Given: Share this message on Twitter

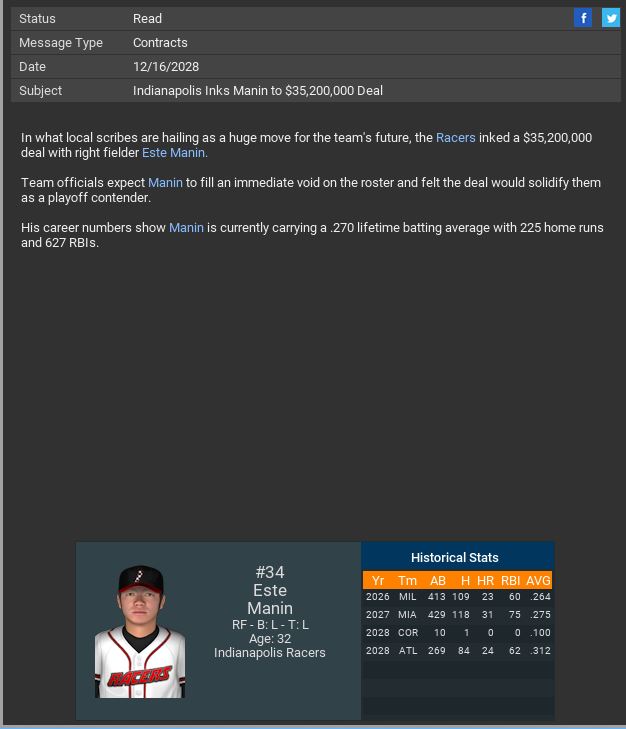Looking at the screenshot, I should (610, 18).
